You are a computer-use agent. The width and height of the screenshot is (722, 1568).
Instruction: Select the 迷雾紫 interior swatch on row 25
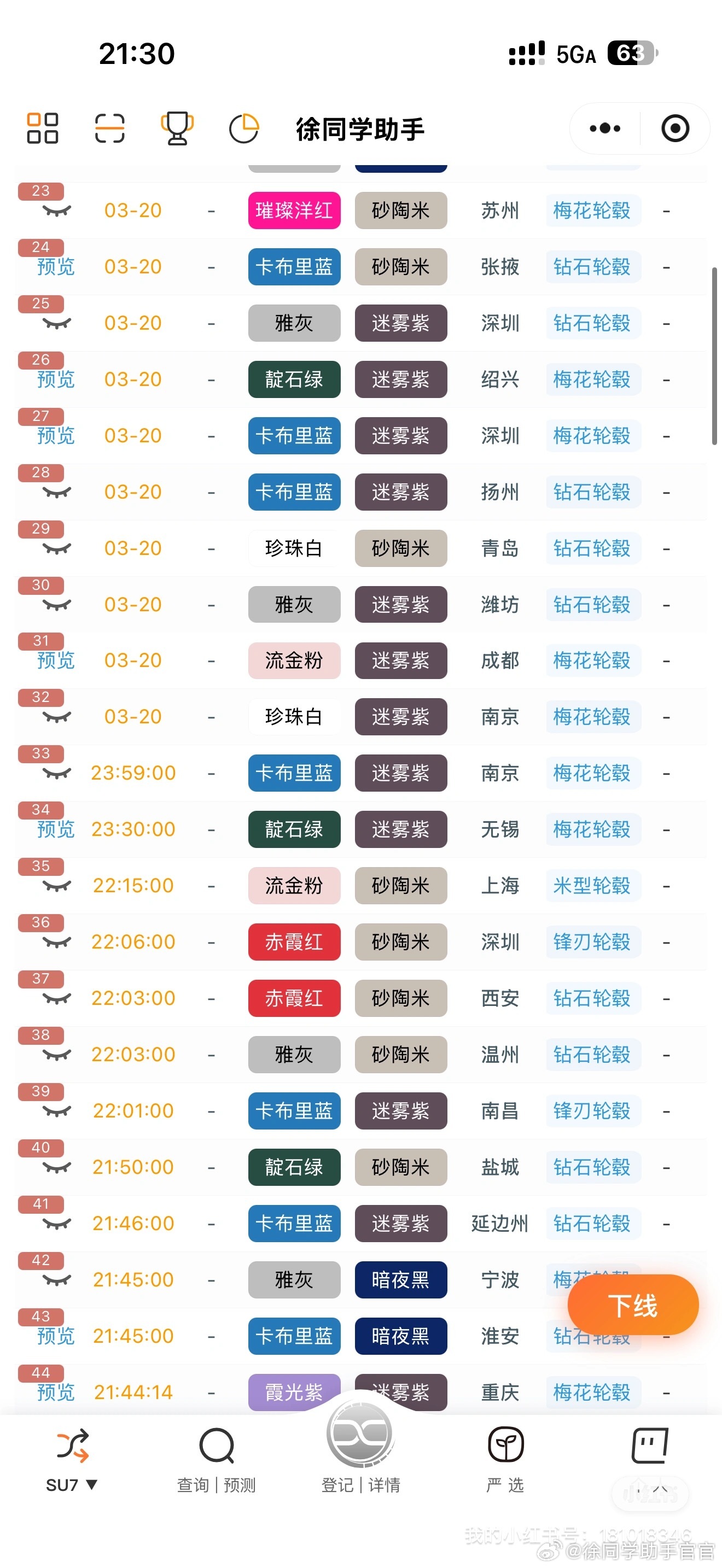[x=400, y=323]
